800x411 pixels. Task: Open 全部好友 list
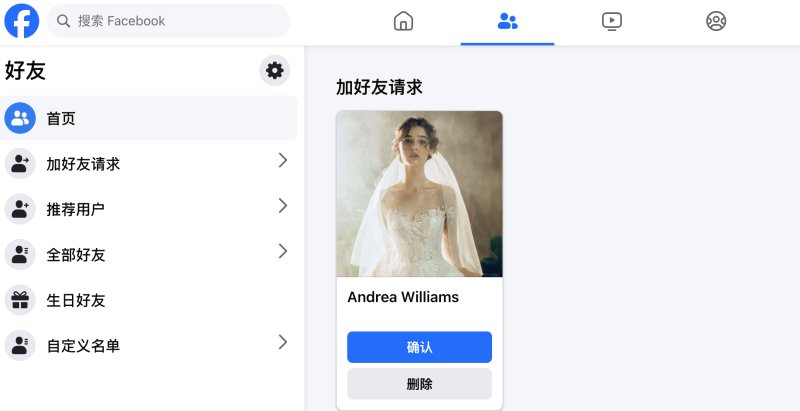[148, 254]
